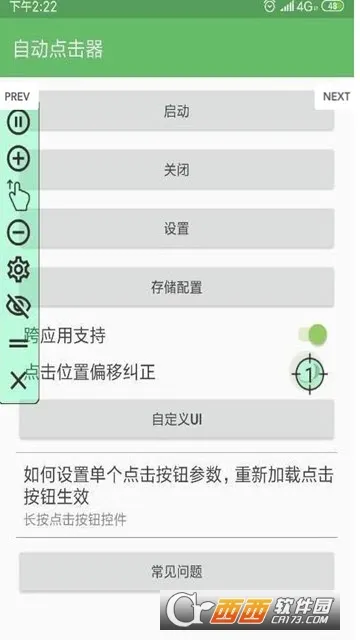Tap 存储配置 to save configuration

176,287
